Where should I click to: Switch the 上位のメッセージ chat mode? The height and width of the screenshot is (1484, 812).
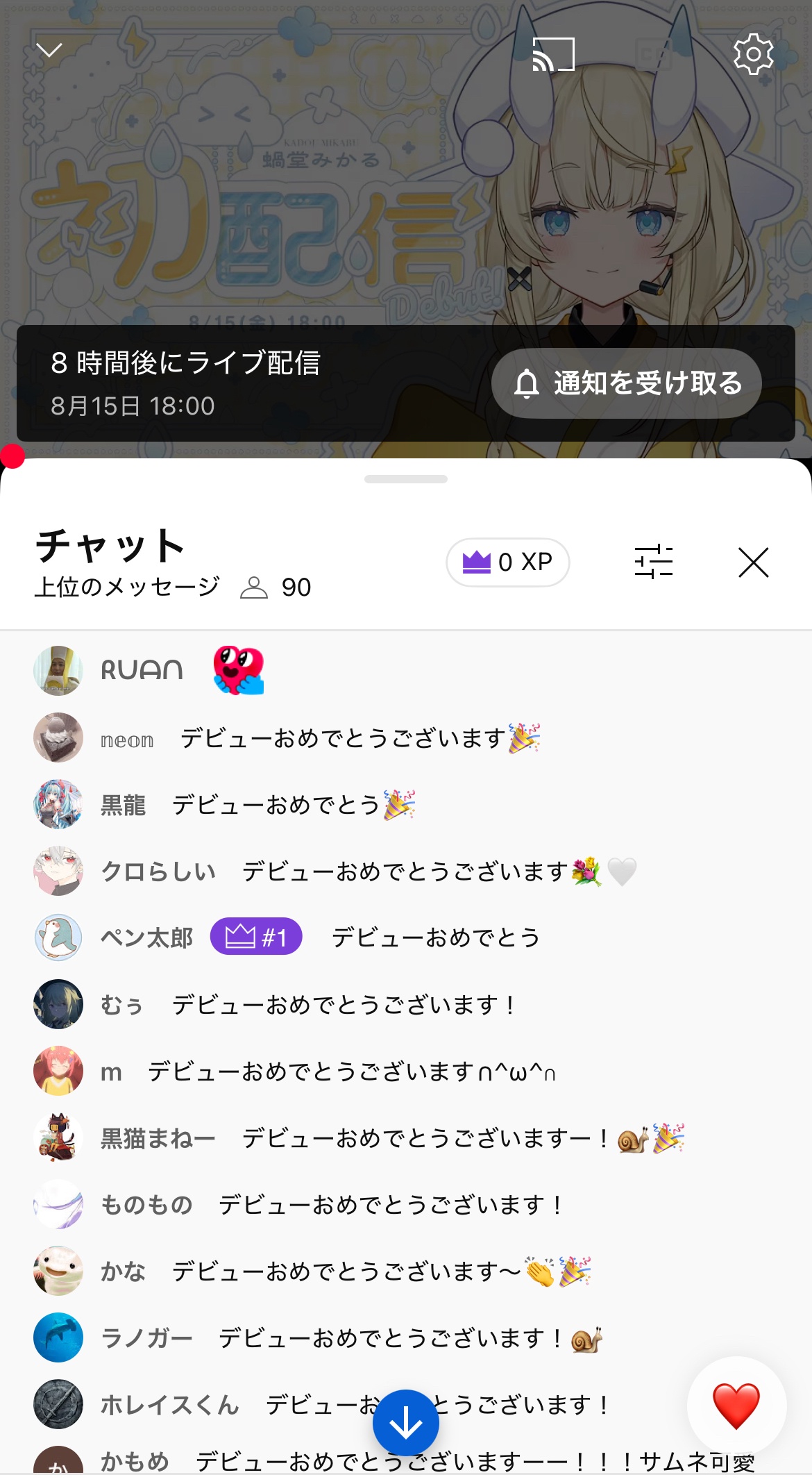[x=127, y=587]
